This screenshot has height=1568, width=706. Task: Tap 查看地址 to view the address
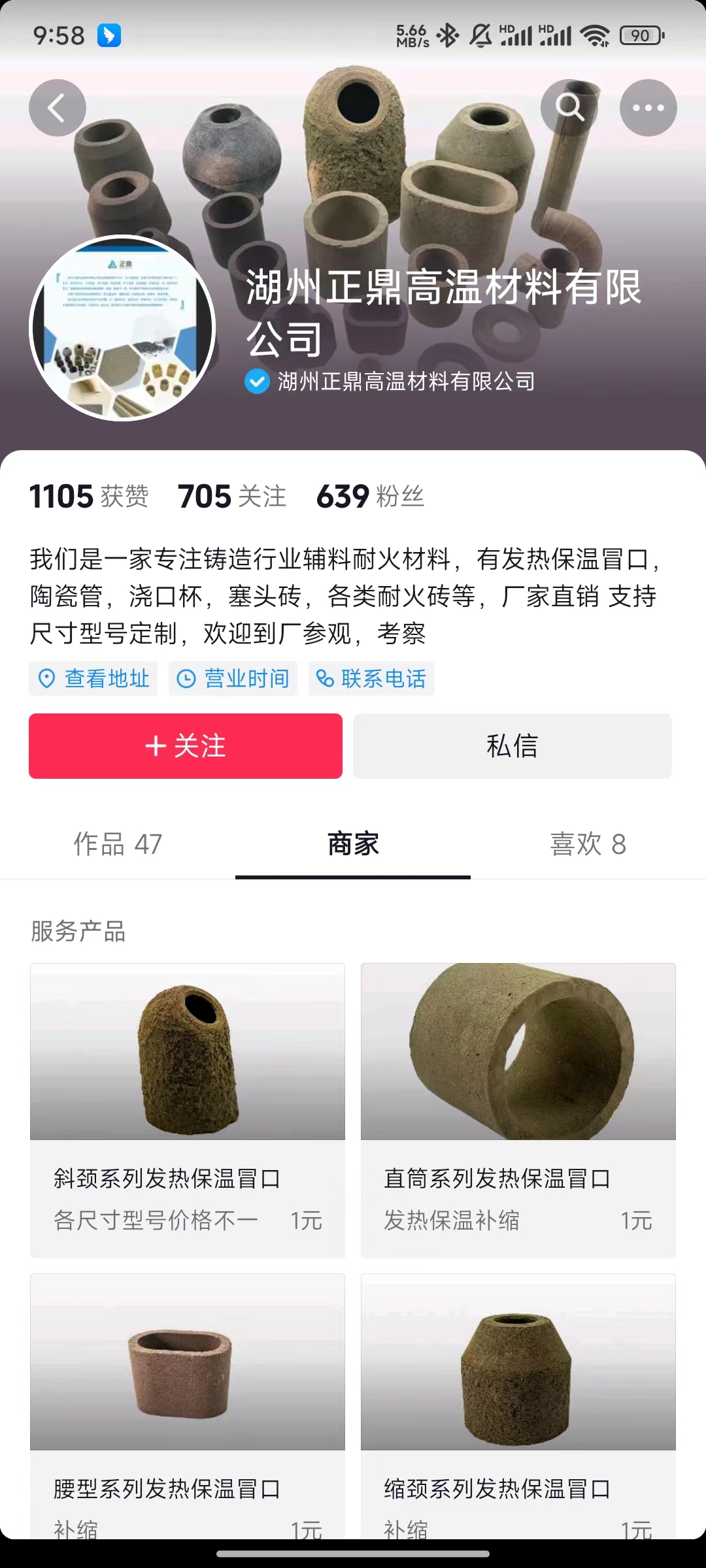point(93,679)
